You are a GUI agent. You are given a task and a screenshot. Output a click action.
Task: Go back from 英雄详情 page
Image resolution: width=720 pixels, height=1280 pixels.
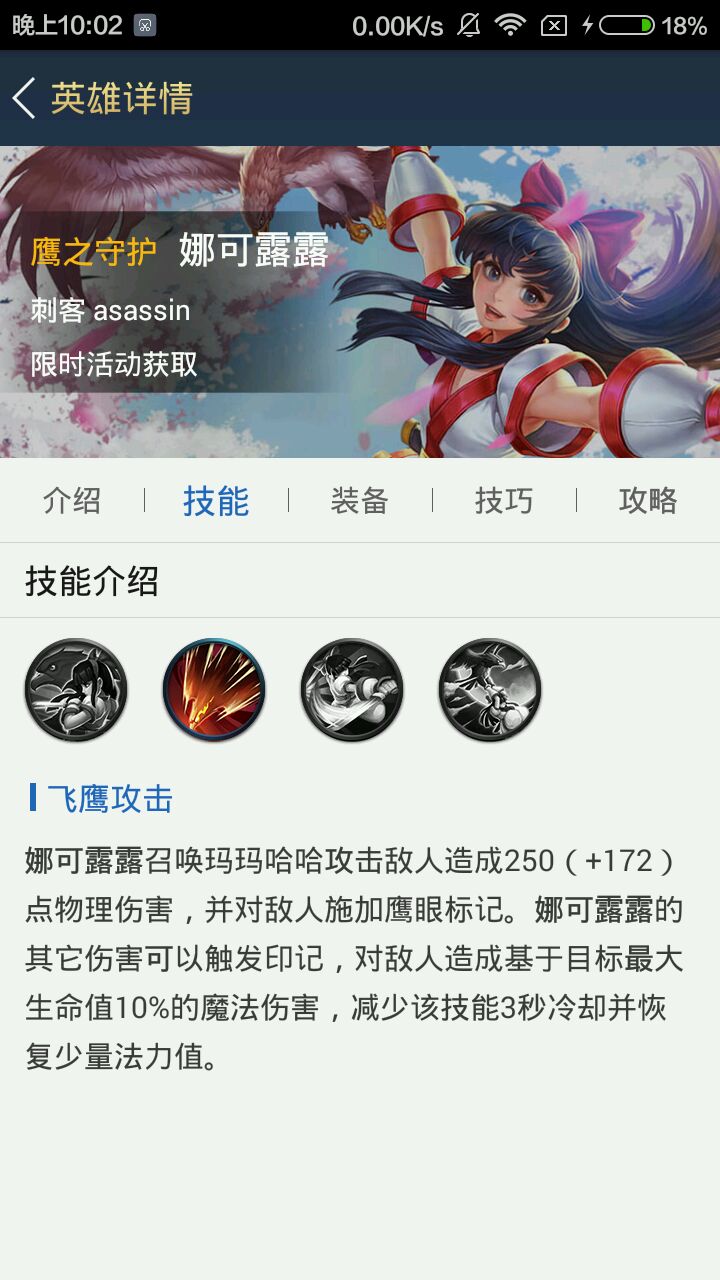[x=26, y=98]
